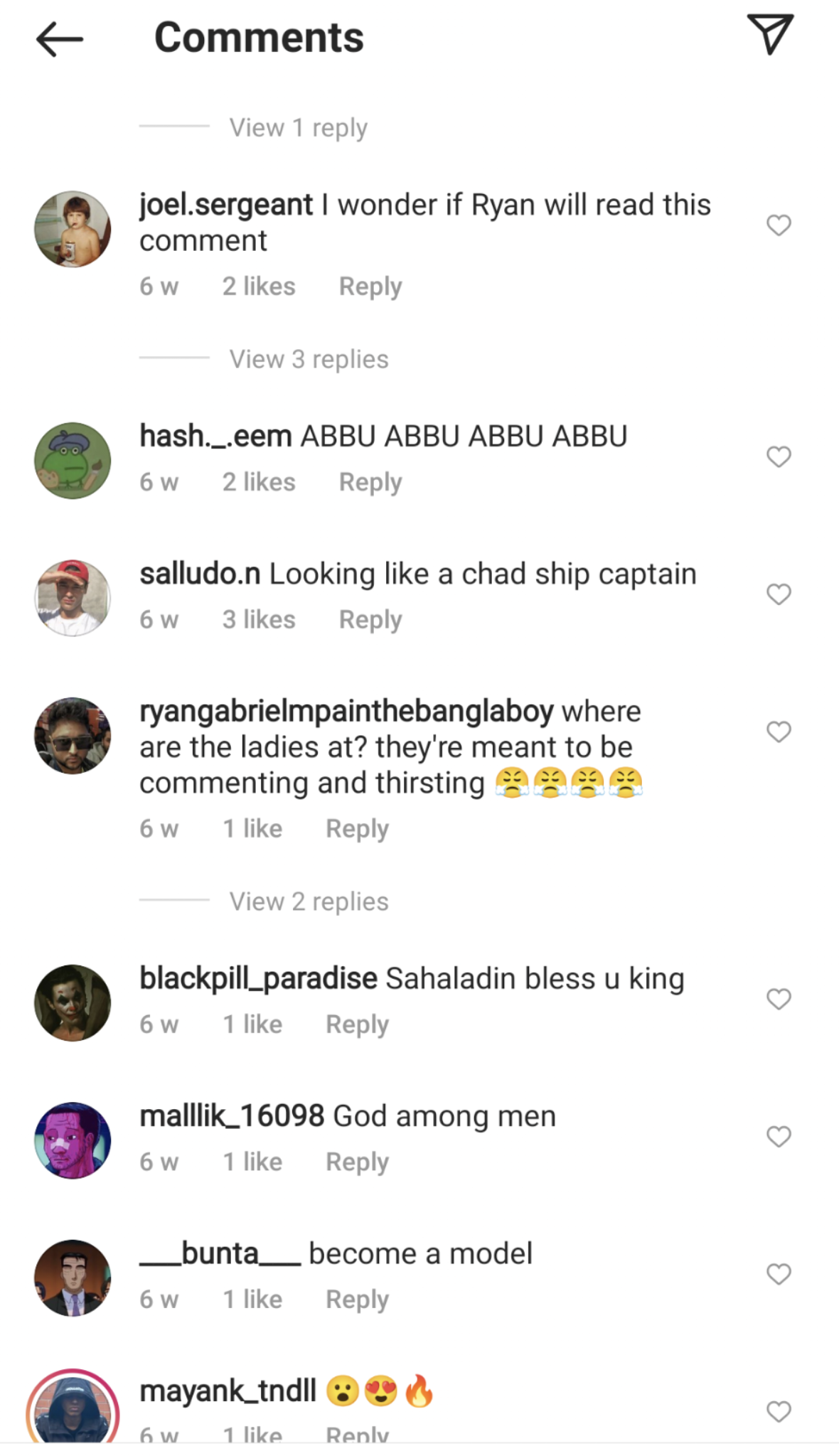Reply to hash._.eem's comment
The image size is (839, 1456).
click(x=370, y=482)
